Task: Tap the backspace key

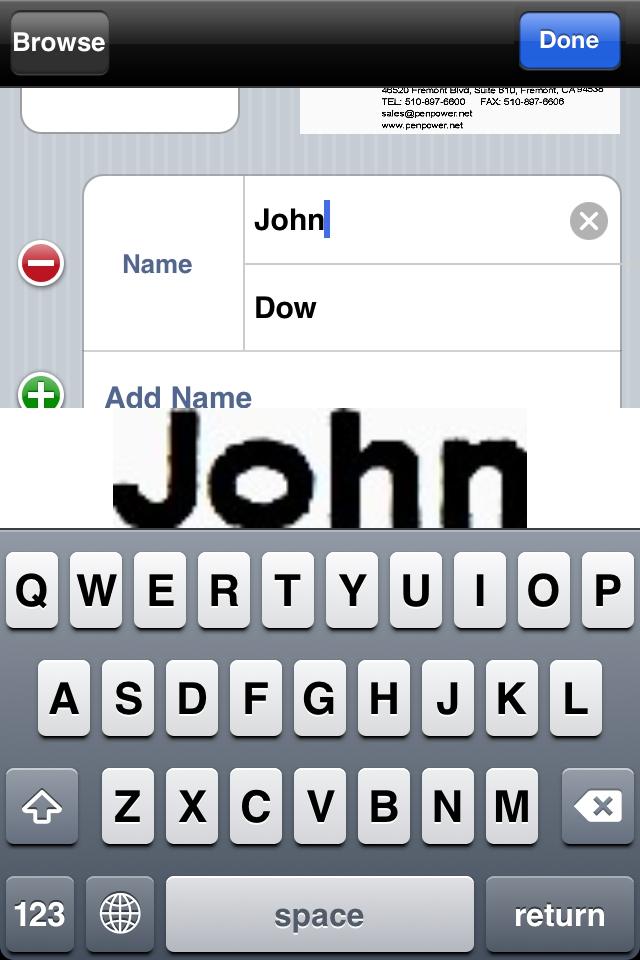Action: pos(598,806)
